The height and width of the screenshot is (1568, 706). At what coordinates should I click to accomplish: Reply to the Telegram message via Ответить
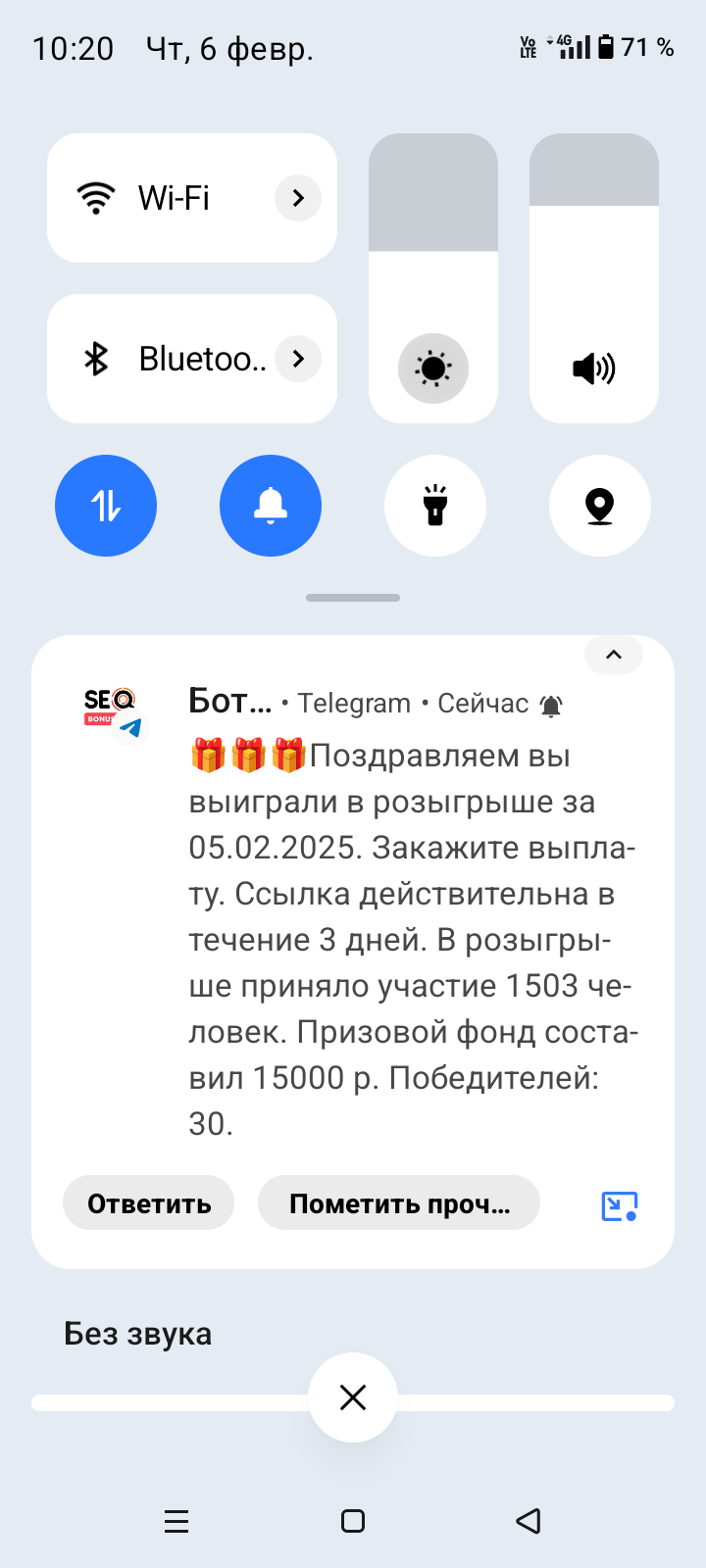click(149, 1203)
